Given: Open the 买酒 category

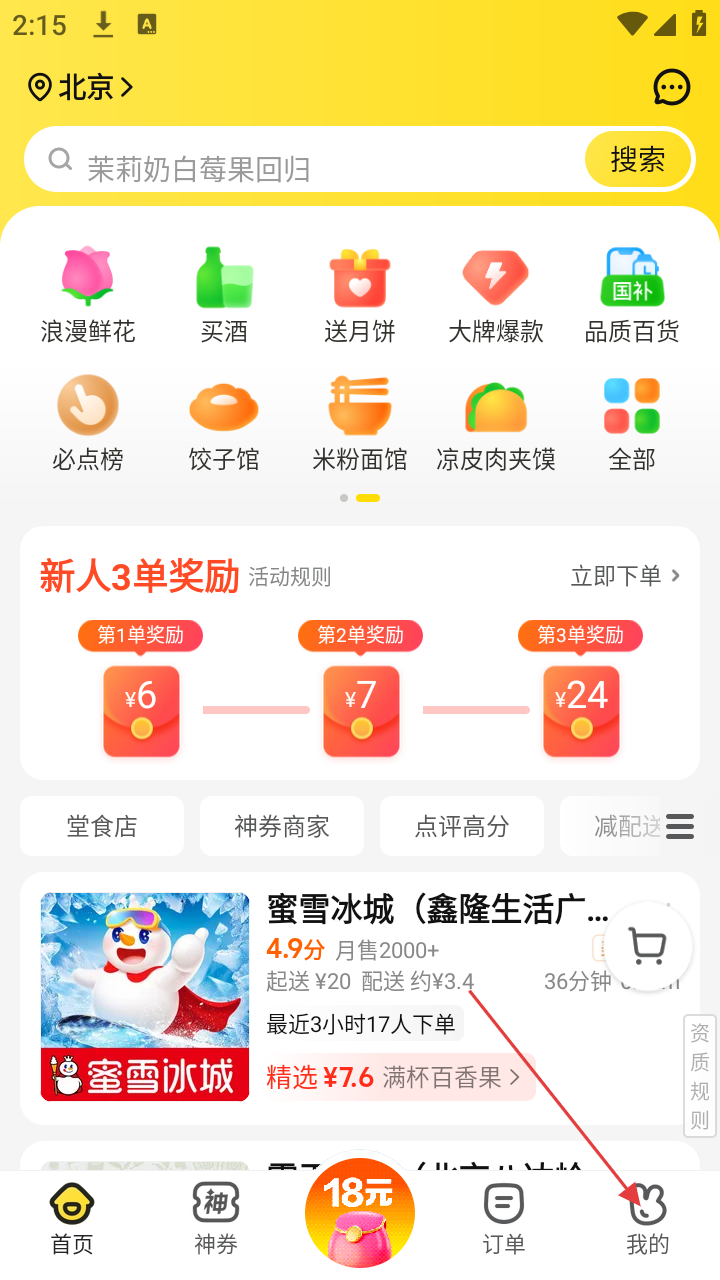Looking at the screenshot, I should click(x=224, y=294).
